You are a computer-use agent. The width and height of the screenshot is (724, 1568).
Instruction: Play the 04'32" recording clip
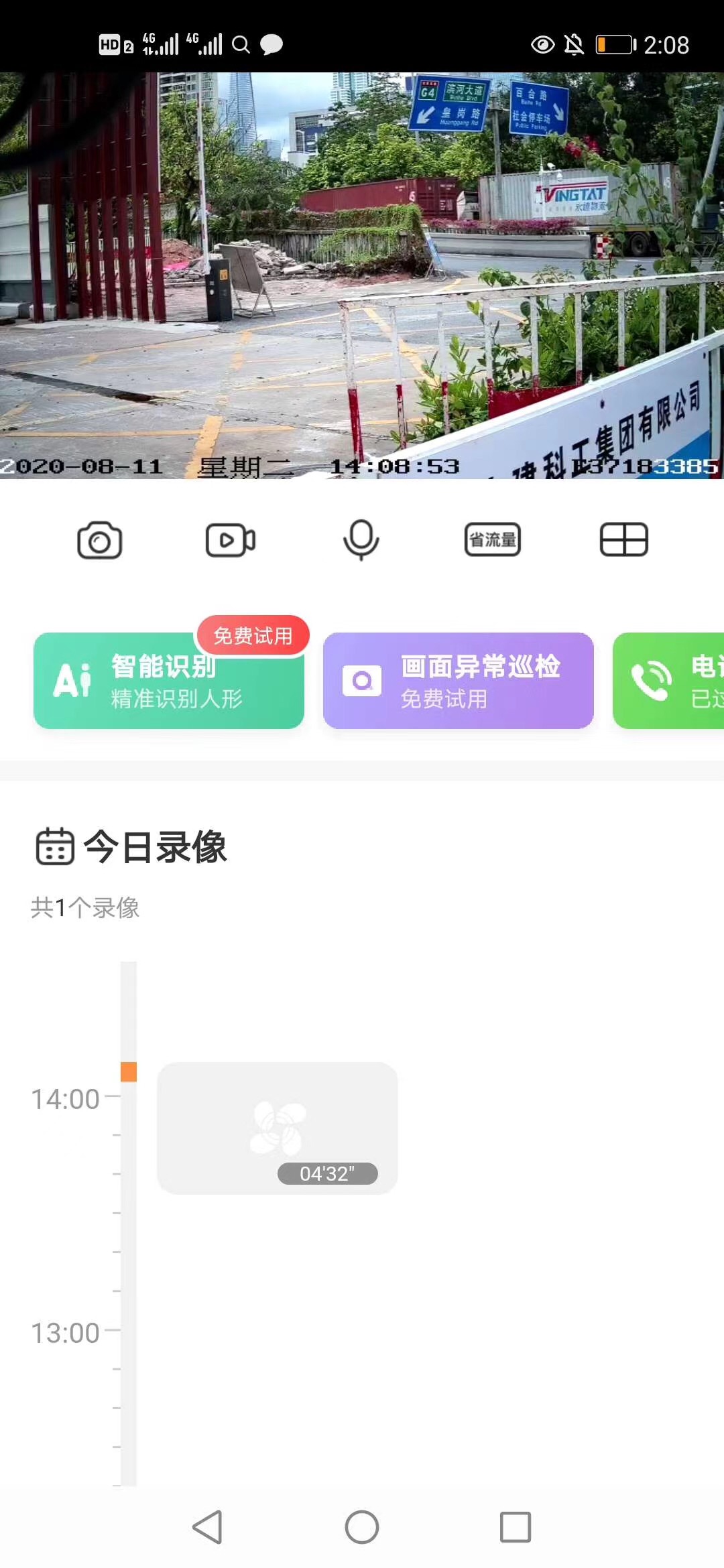pyautogui.click(x=277, y=1128)
